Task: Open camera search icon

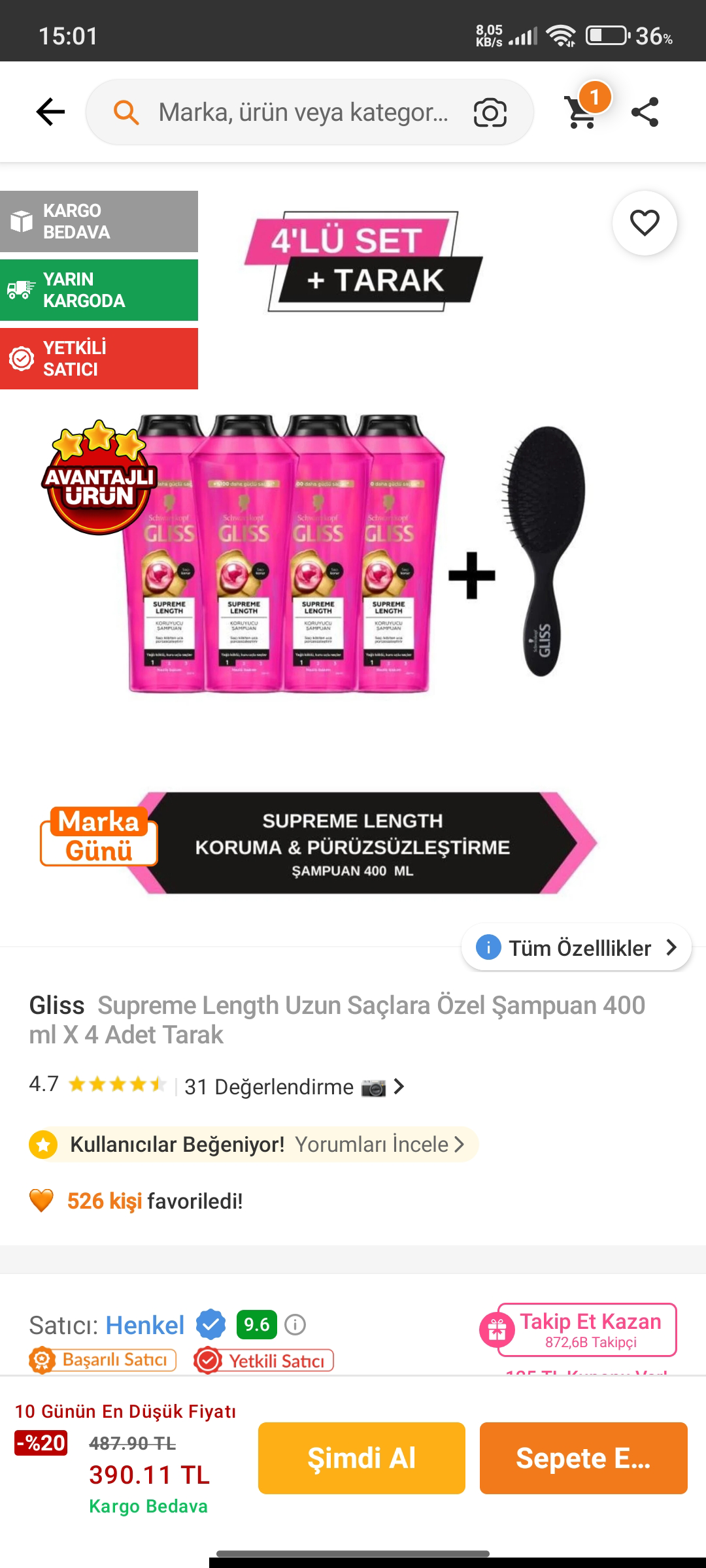Action: click(x=490, y=112)
